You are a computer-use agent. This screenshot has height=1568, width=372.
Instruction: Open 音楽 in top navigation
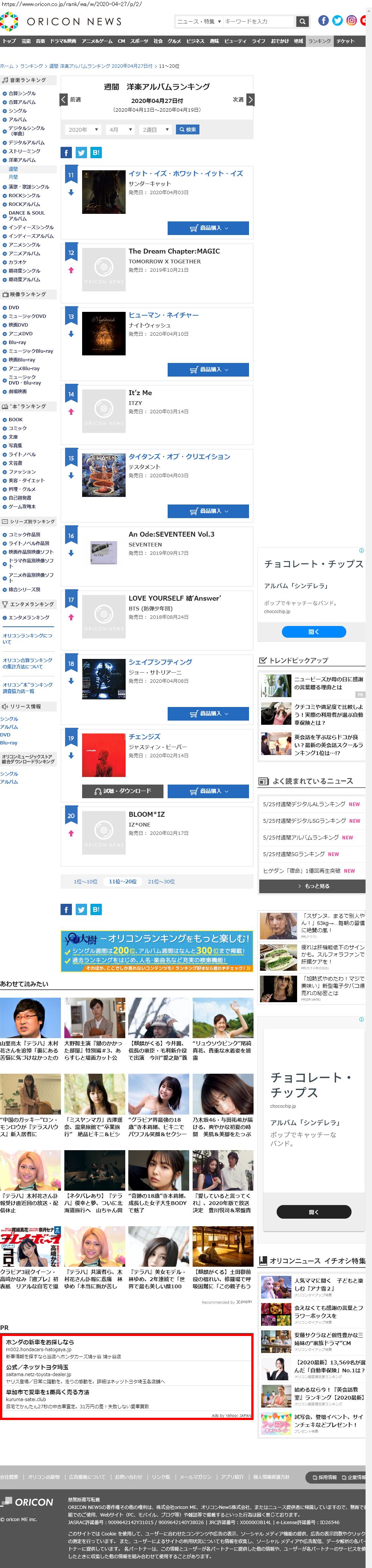40,41
